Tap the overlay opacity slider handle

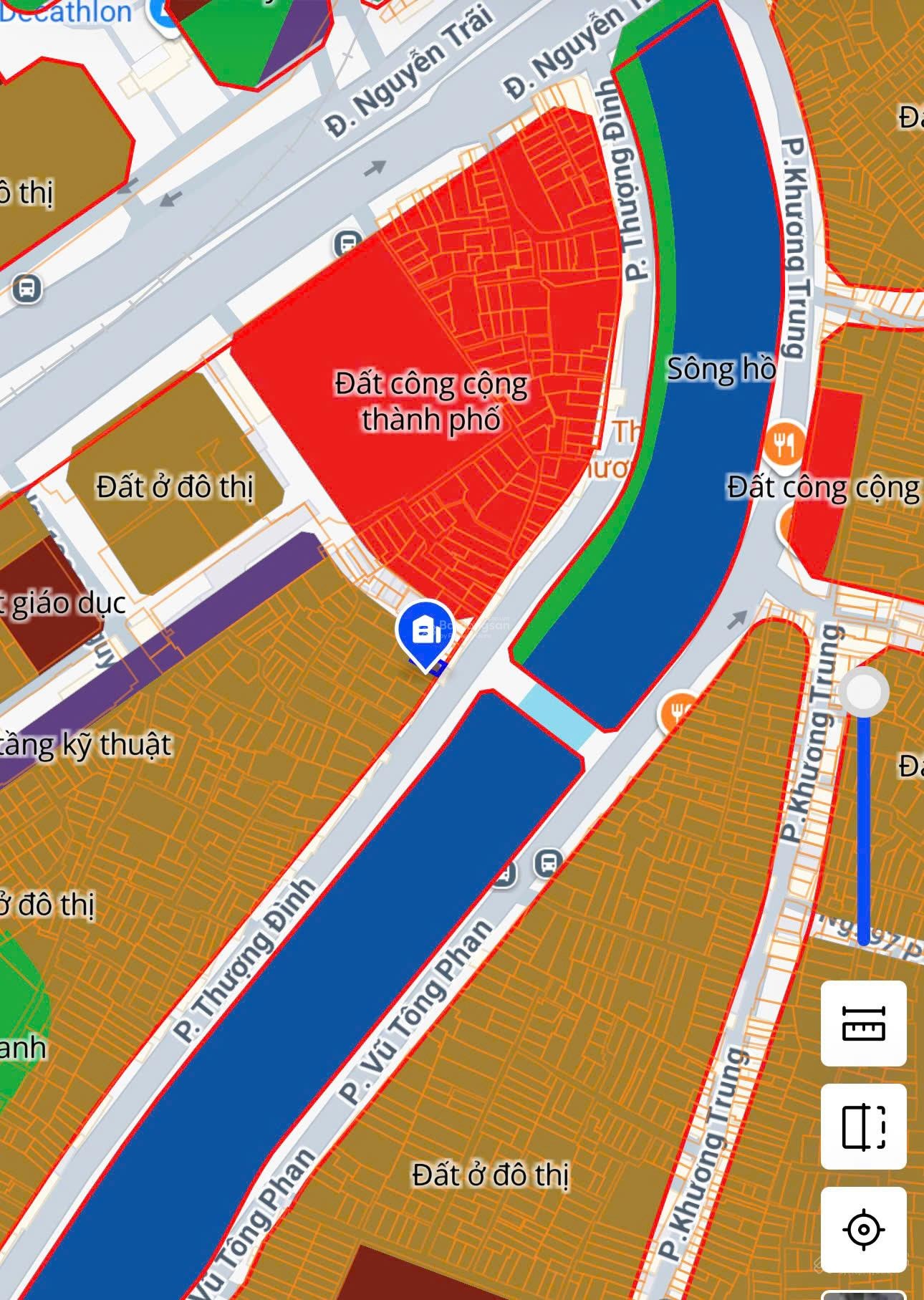pos(865,692)
